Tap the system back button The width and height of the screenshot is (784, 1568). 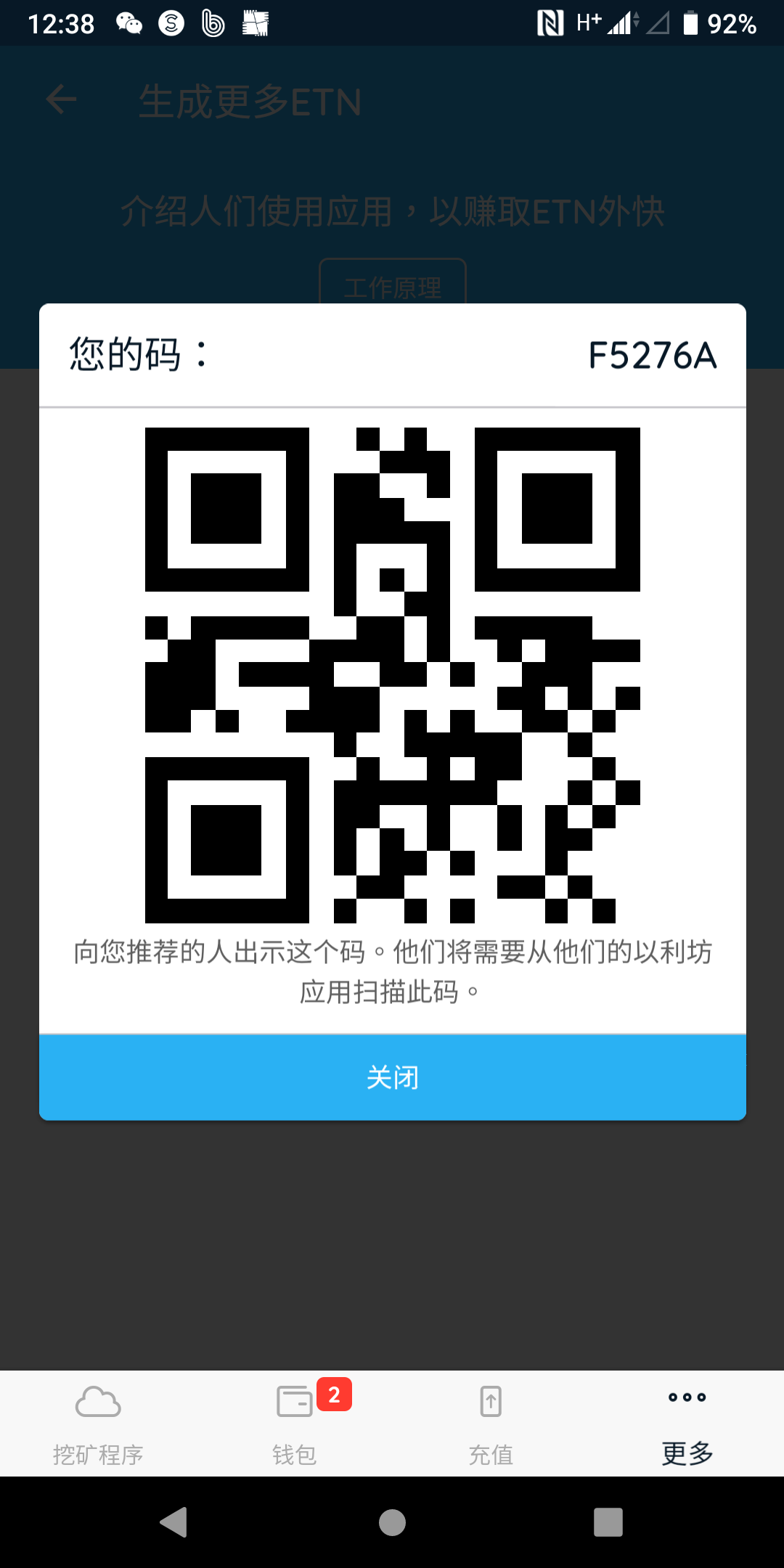click(x=174, y=1522)
